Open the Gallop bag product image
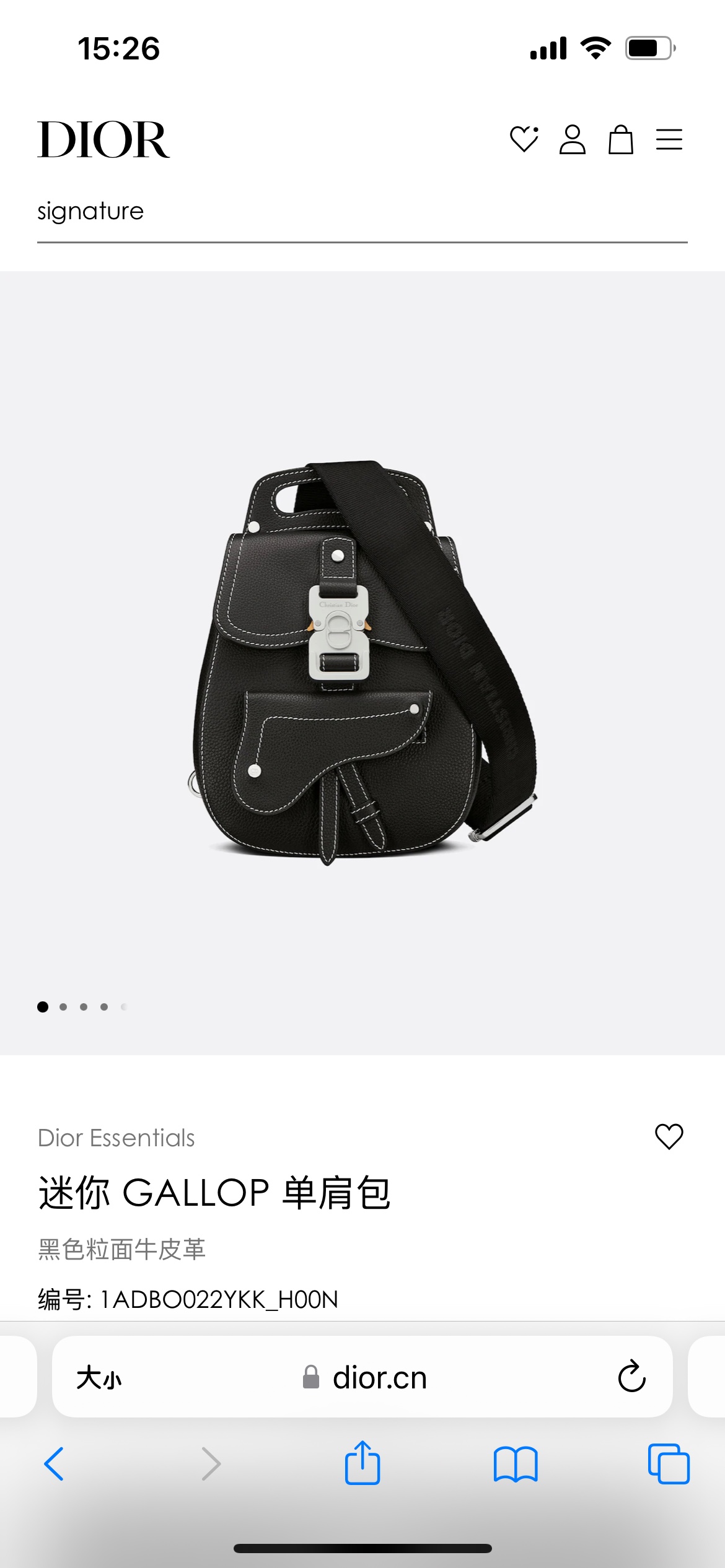This screenshot has height=1568, width=725. pyautogui.click(x=362, y=663)
